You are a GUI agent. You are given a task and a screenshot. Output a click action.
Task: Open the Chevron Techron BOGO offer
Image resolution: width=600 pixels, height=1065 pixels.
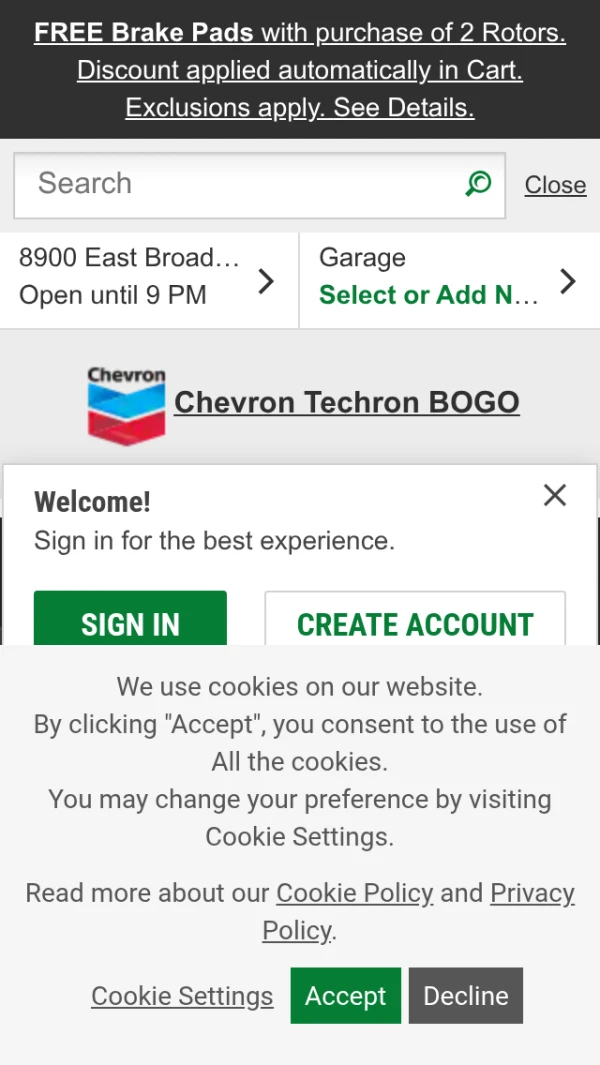click(x=346, y=402)
